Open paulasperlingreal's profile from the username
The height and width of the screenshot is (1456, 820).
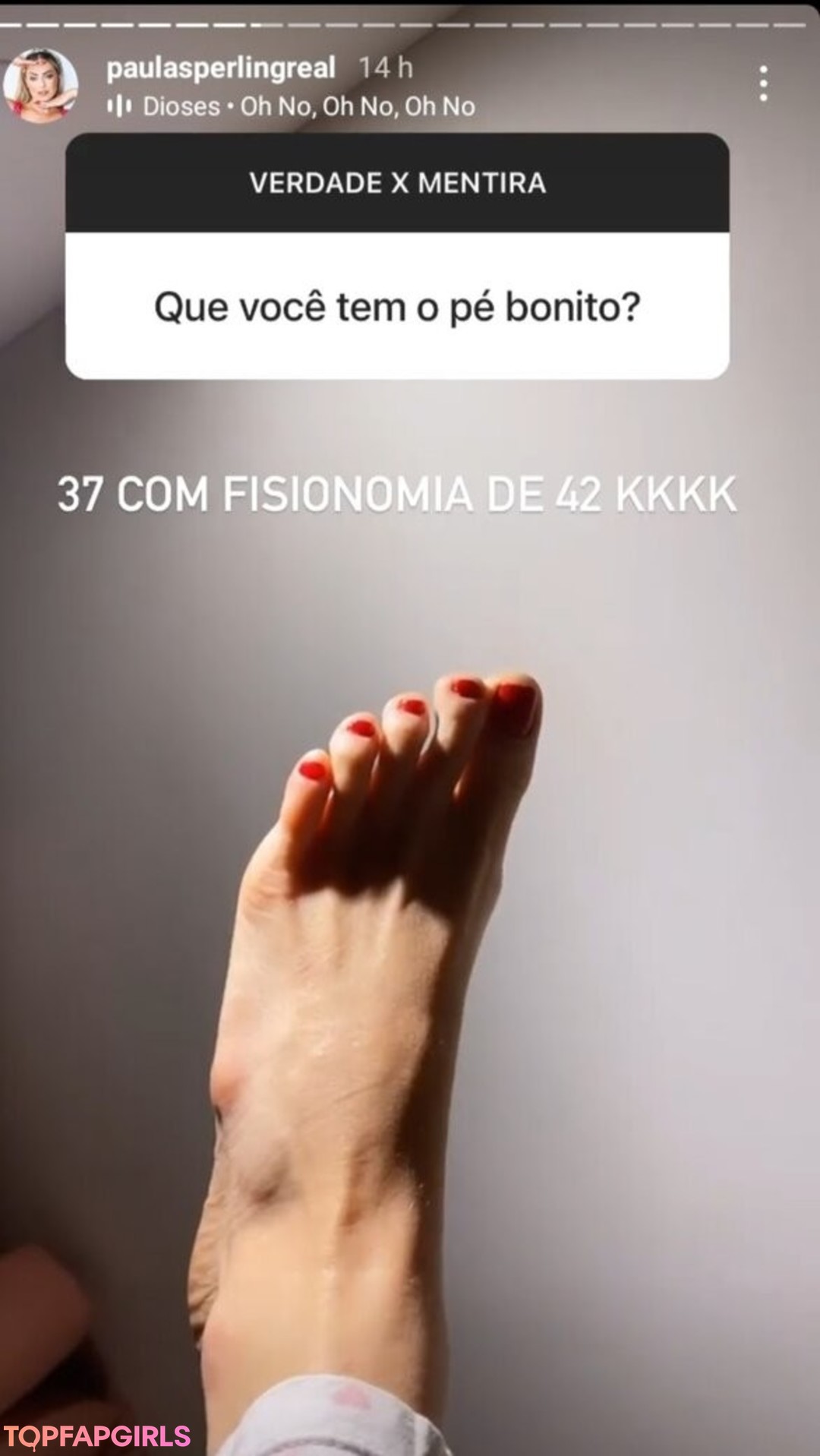point(221,68)
